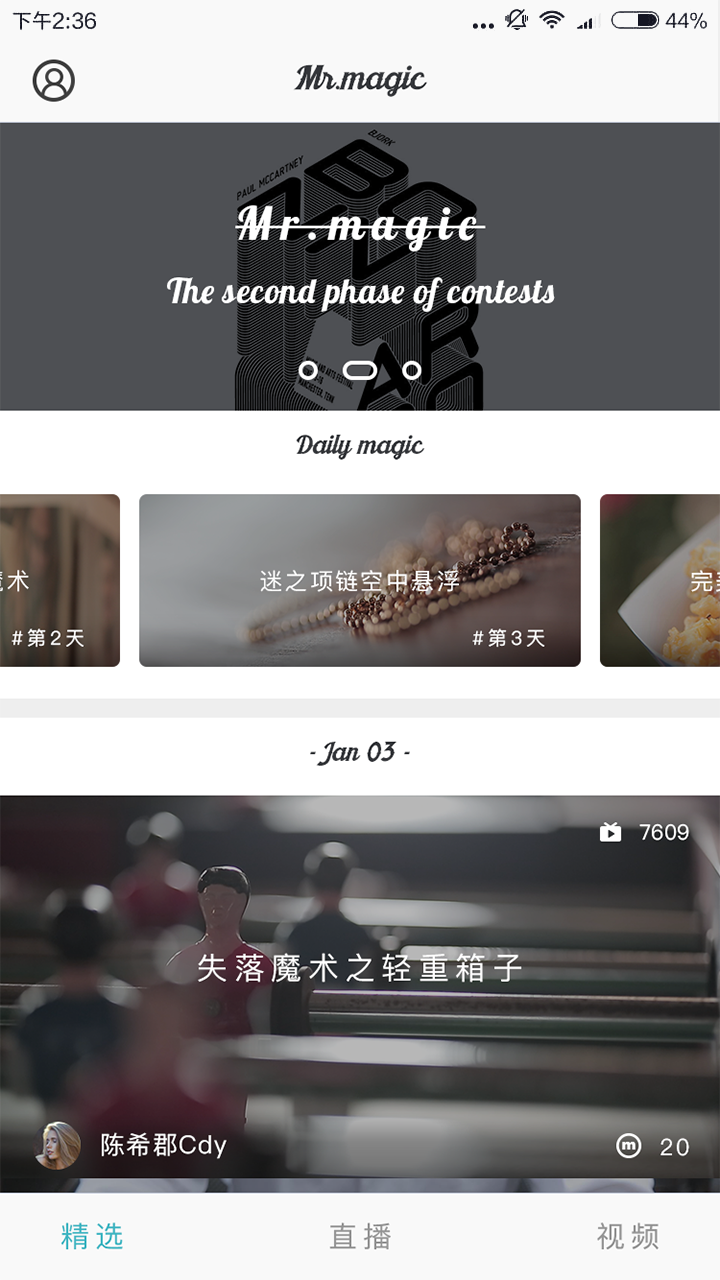The height and width of the screenshot is (1280, 720).
Task: Switch to the 视频 tab
Action: coord(627,1237)
